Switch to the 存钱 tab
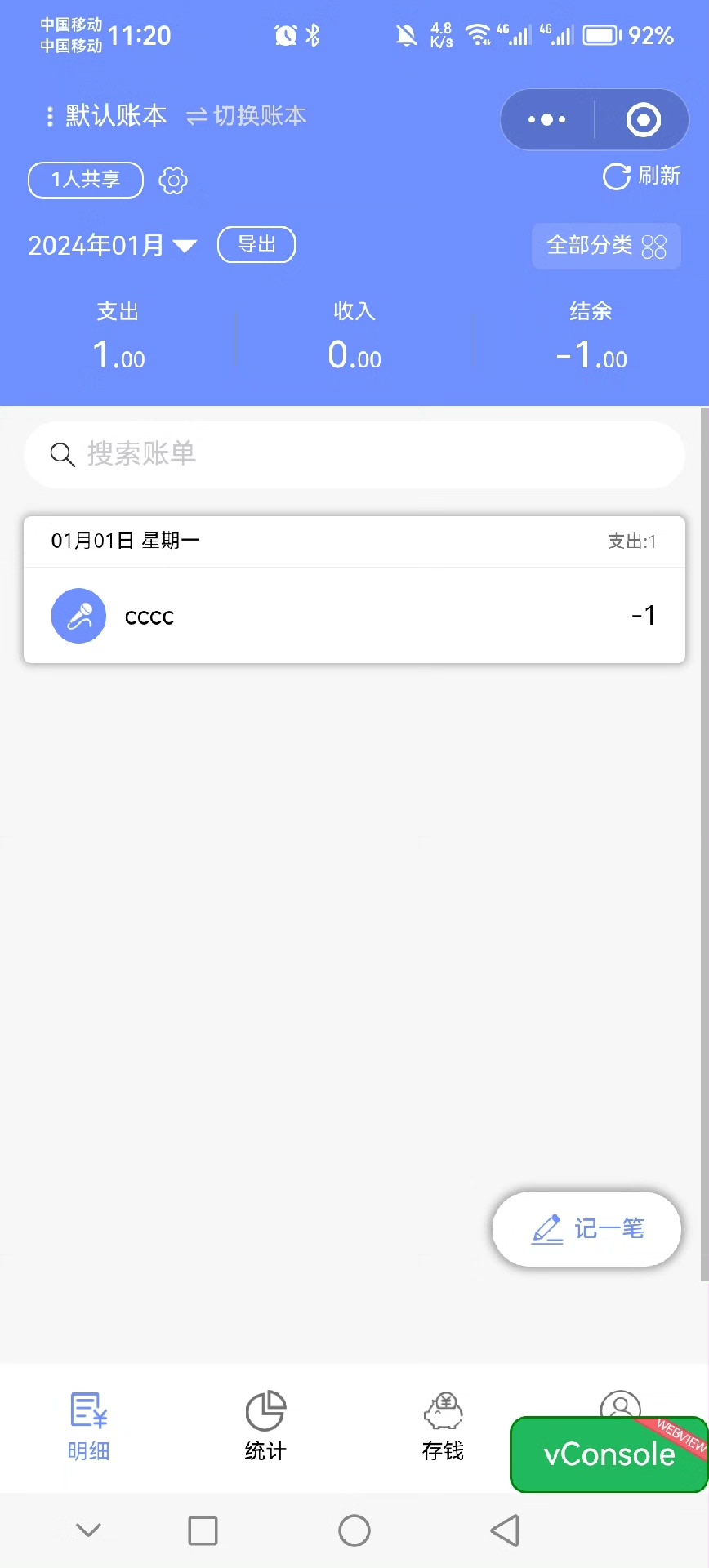The width and height of the screenshot is (709, 1568). [x=443, y=1426]
